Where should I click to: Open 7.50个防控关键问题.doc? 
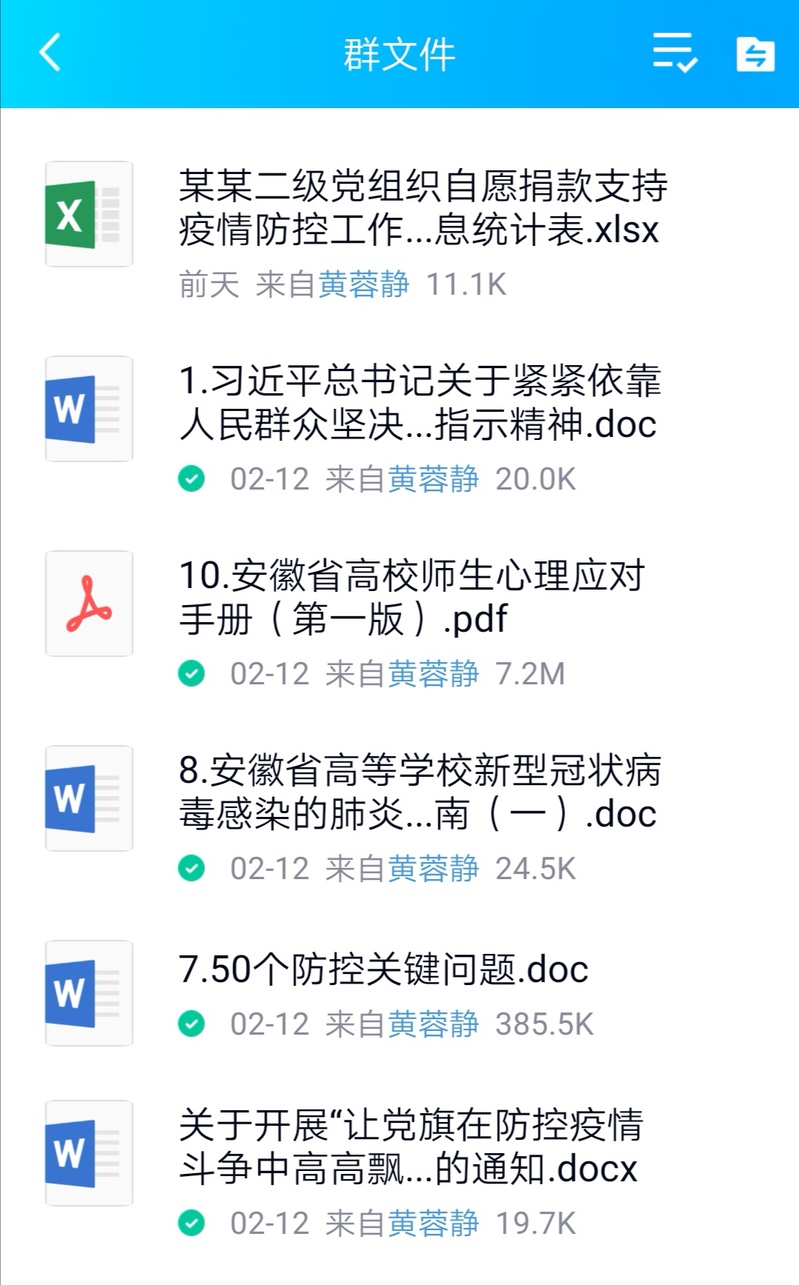point(384,969)
